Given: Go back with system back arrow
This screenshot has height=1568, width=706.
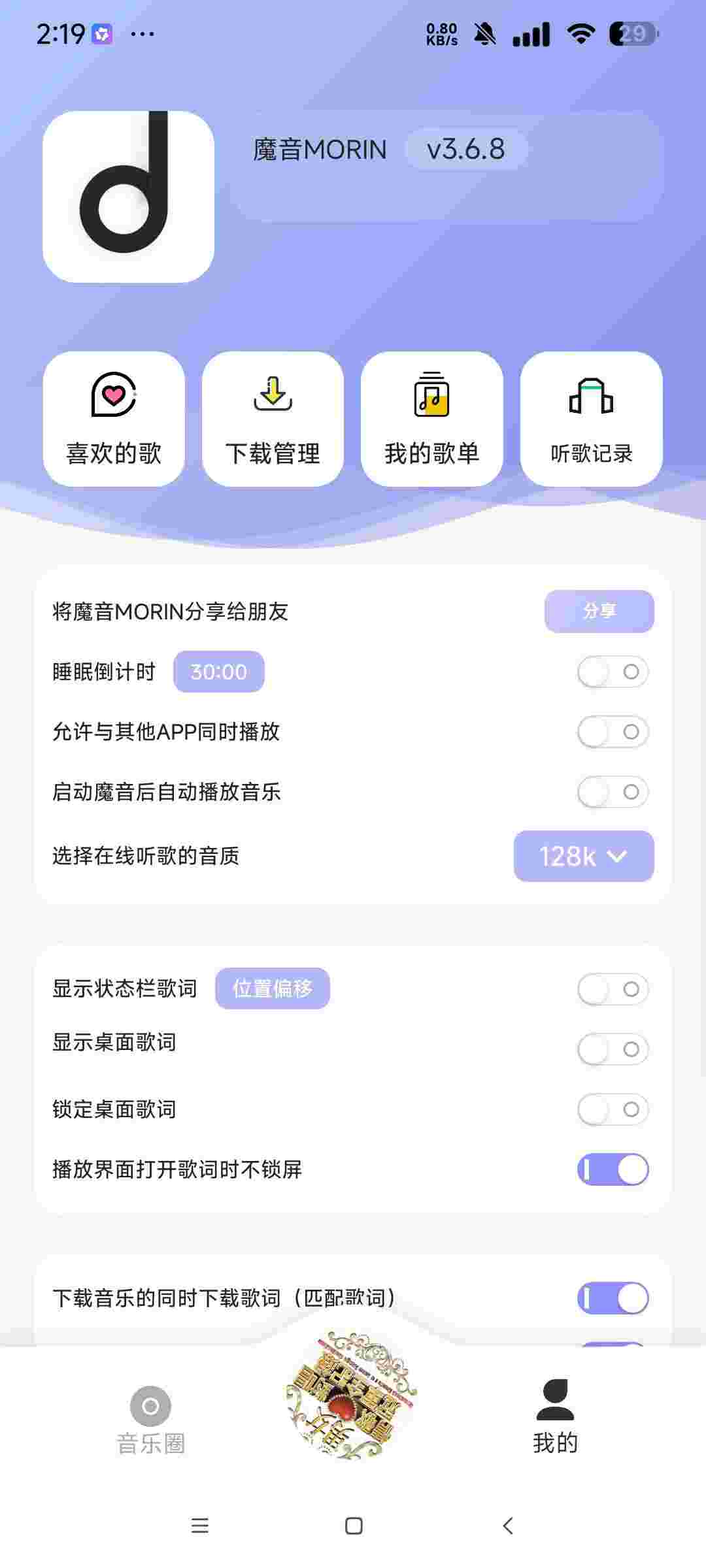Looking at the screenshot, I should 508,1526.
